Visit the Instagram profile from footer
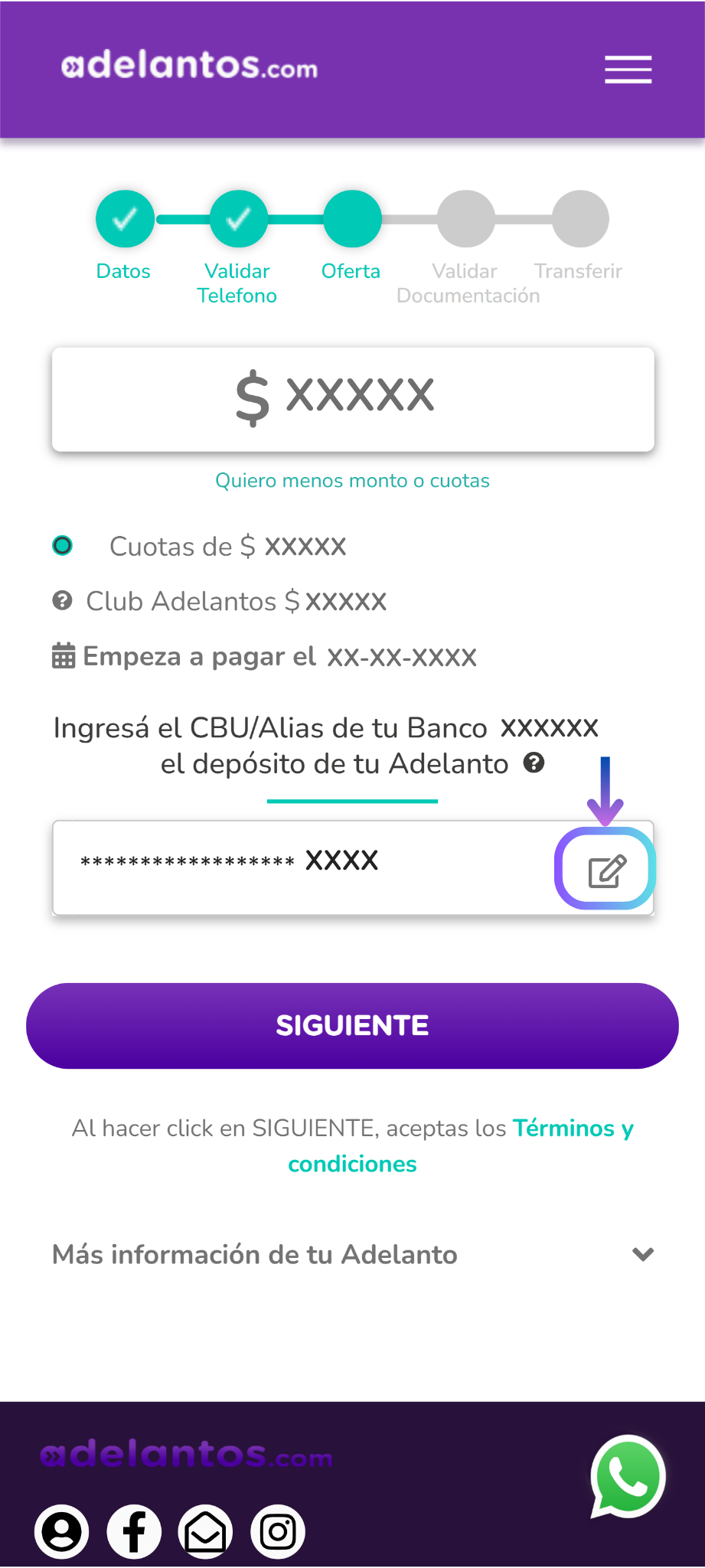 pyautogui.click(x=278, y=1531)
